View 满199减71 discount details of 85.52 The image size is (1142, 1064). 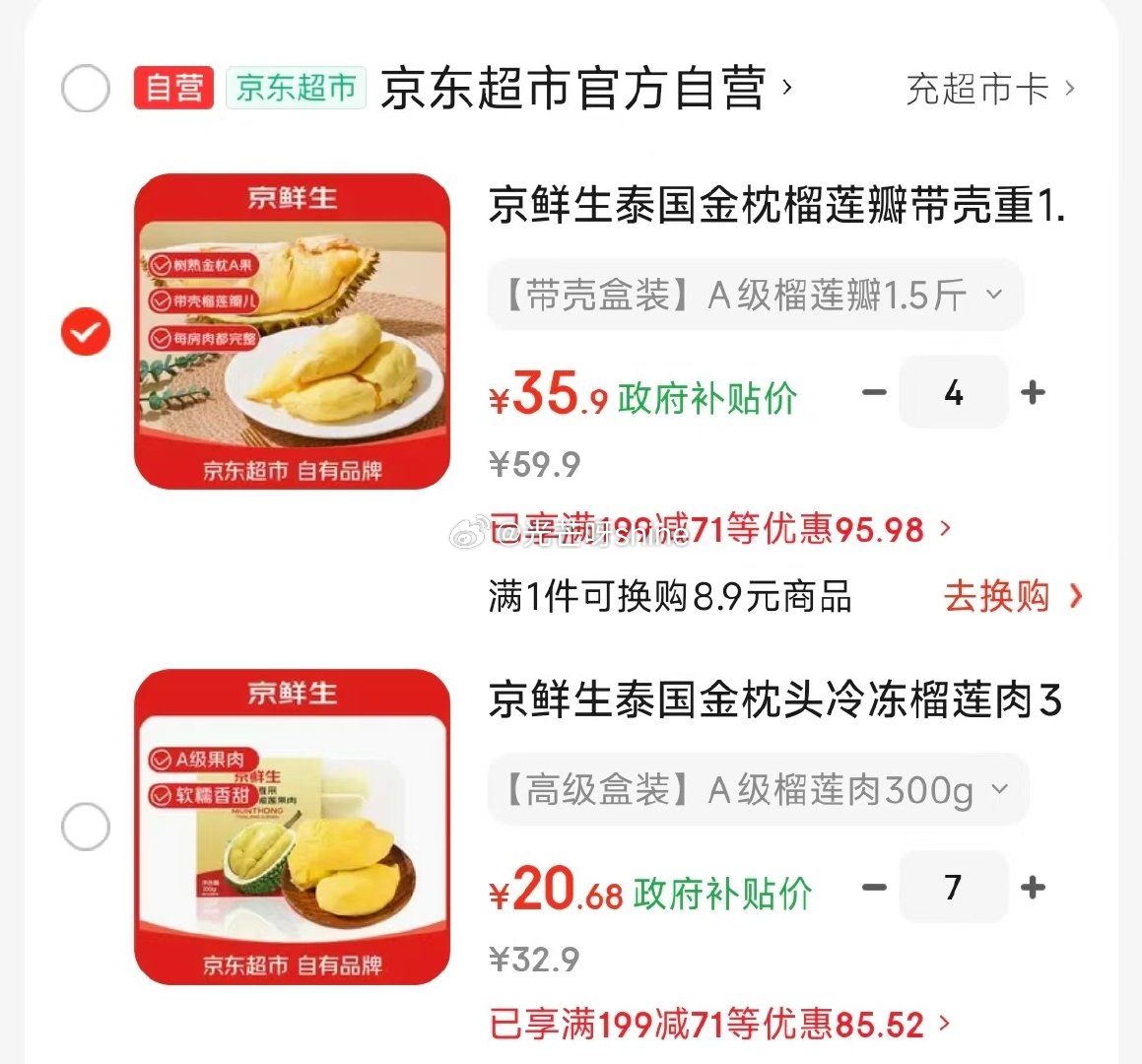pyautogui.click(x=720, y=1025)
